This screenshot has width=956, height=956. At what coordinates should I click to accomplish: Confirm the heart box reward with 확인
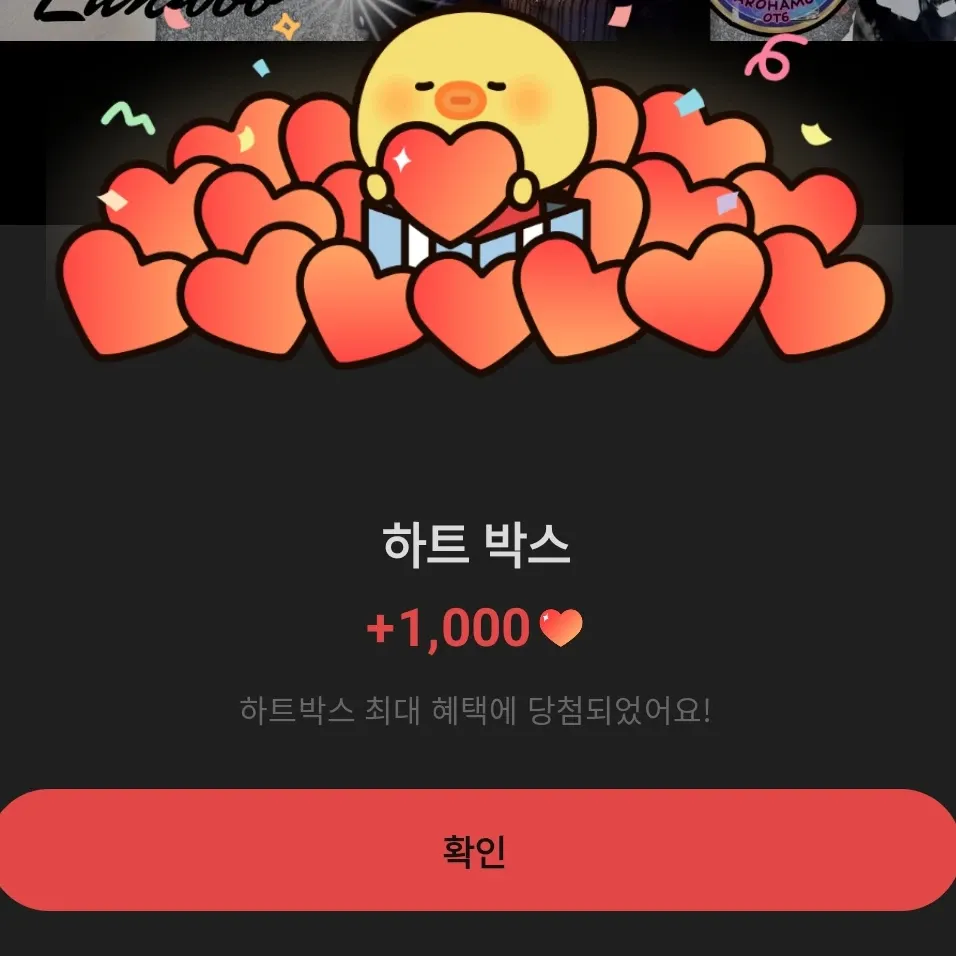(x=475, y=850)
